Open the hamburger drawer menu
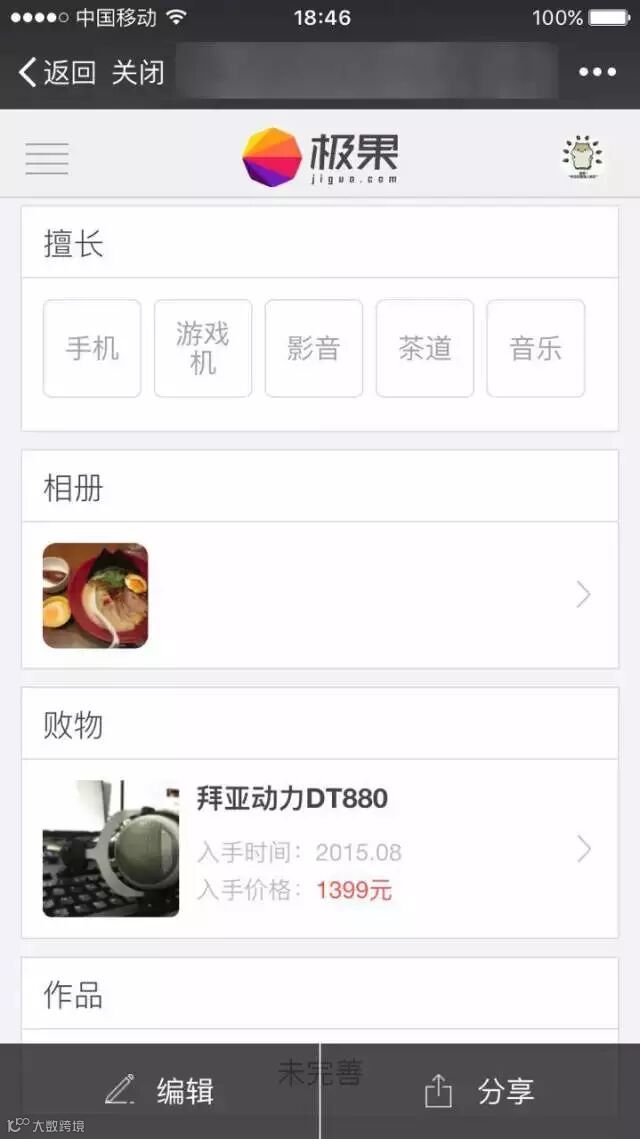 tap(47, 158)
